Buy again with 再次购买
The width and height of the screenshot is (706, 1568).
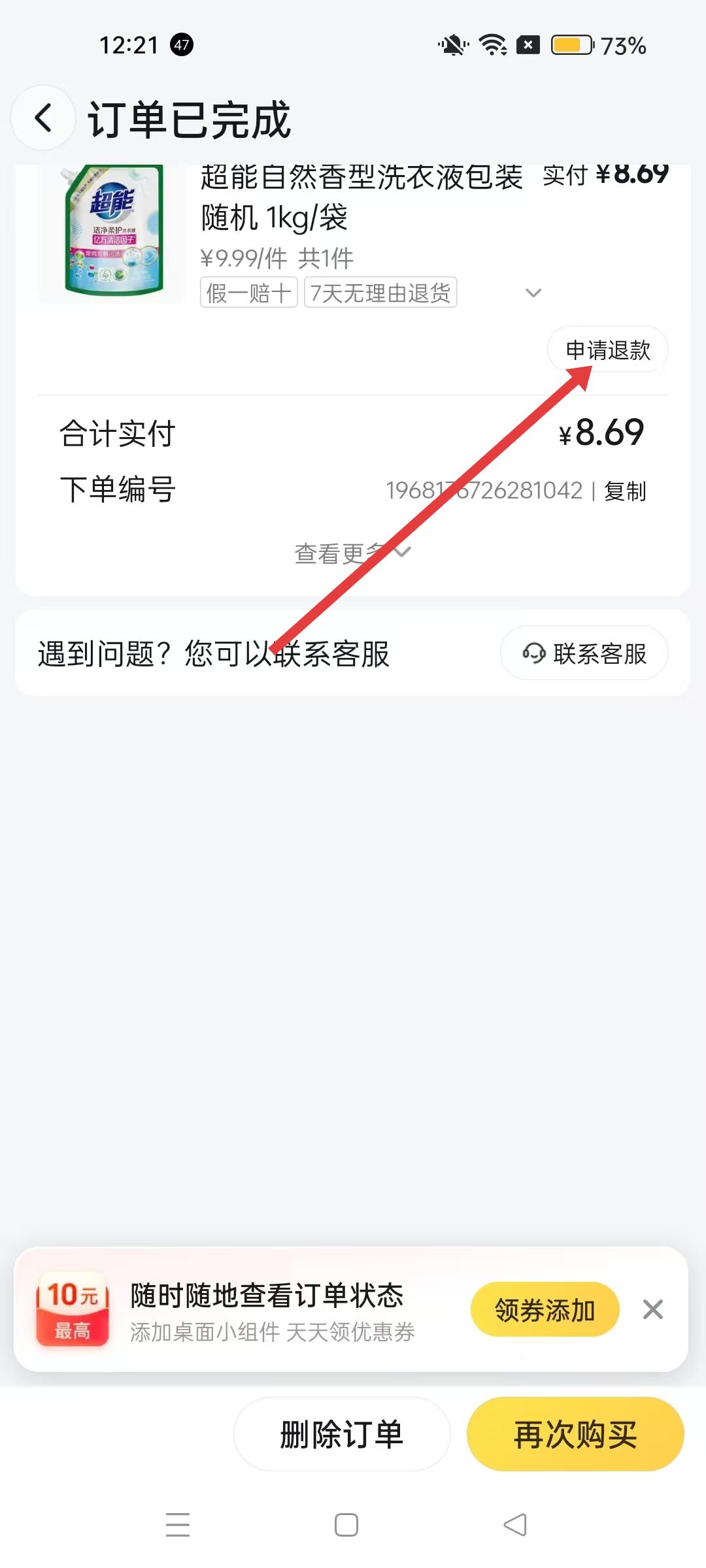(x=575, y=1435)
